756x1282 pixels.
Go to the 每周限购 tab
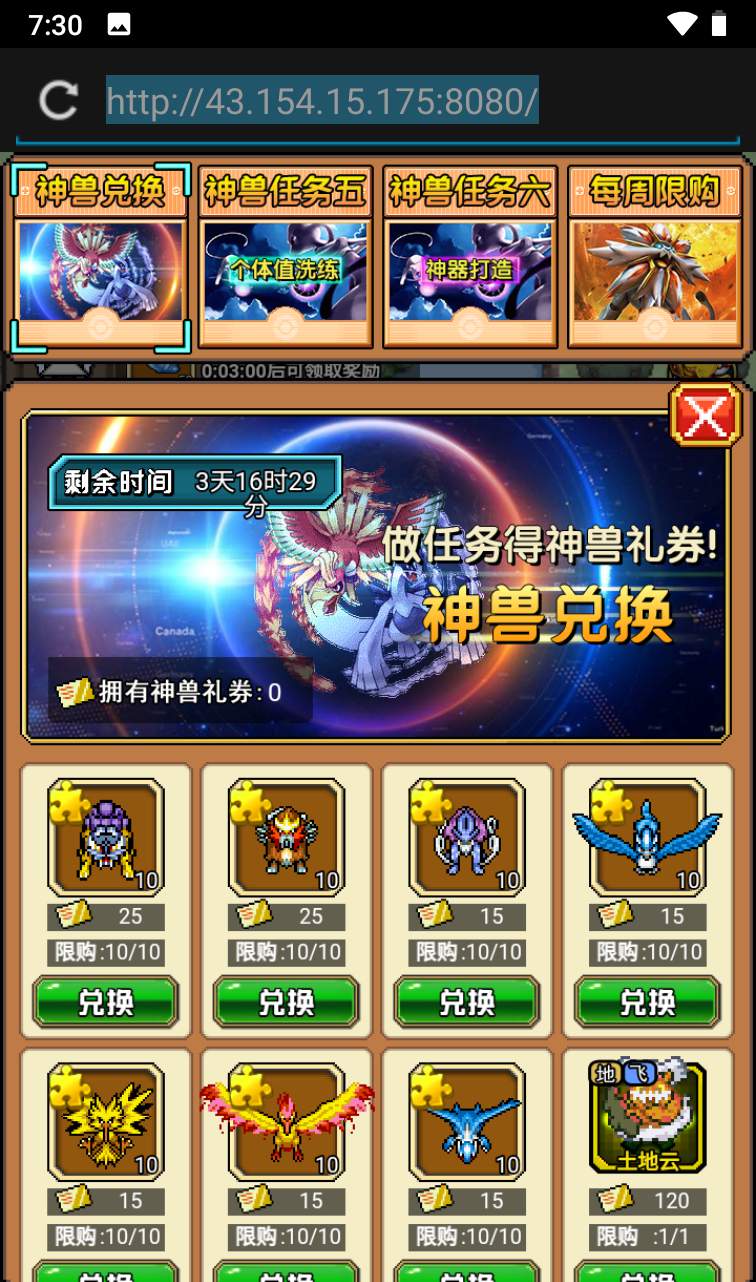[655, 258]
